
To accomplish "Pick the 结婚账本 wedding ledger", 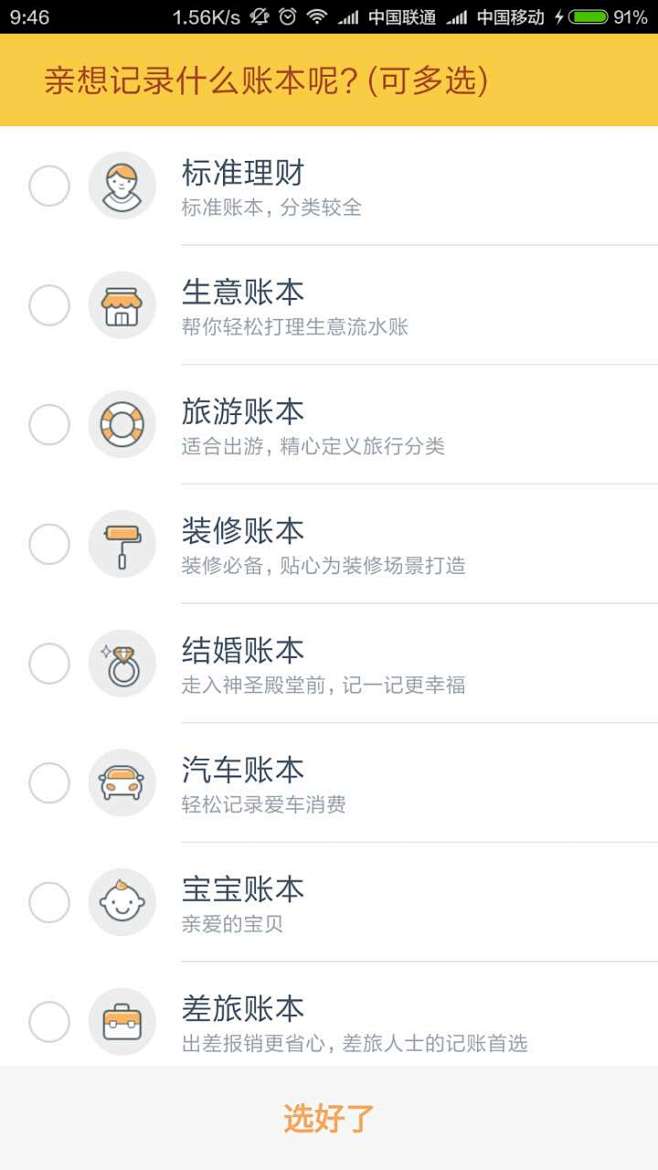I will tap(329, 663).
